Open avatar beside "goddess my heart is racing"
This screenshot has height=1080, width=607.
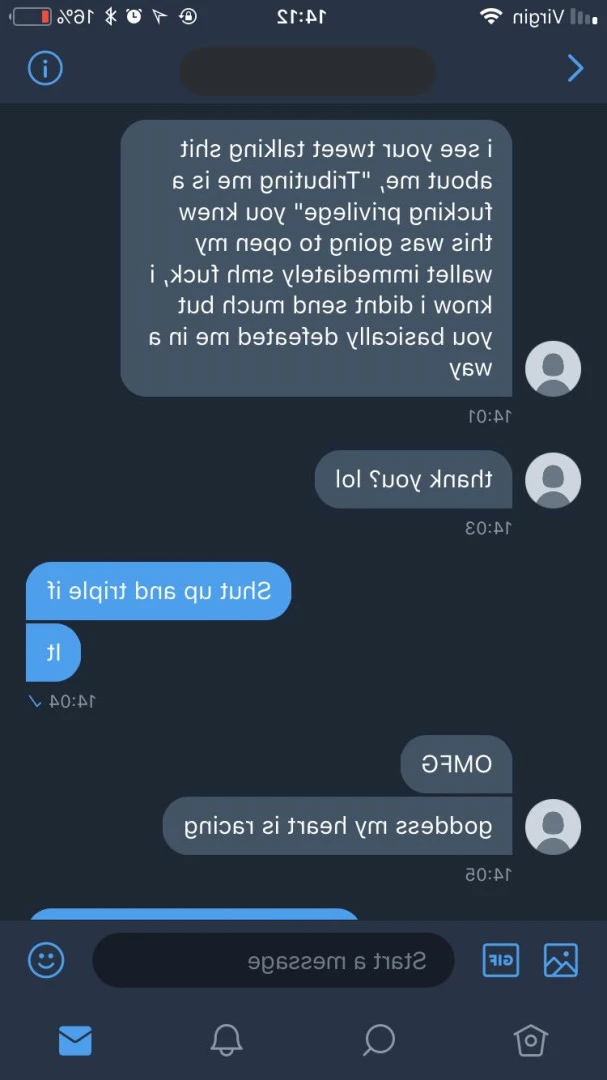[553, 827]
